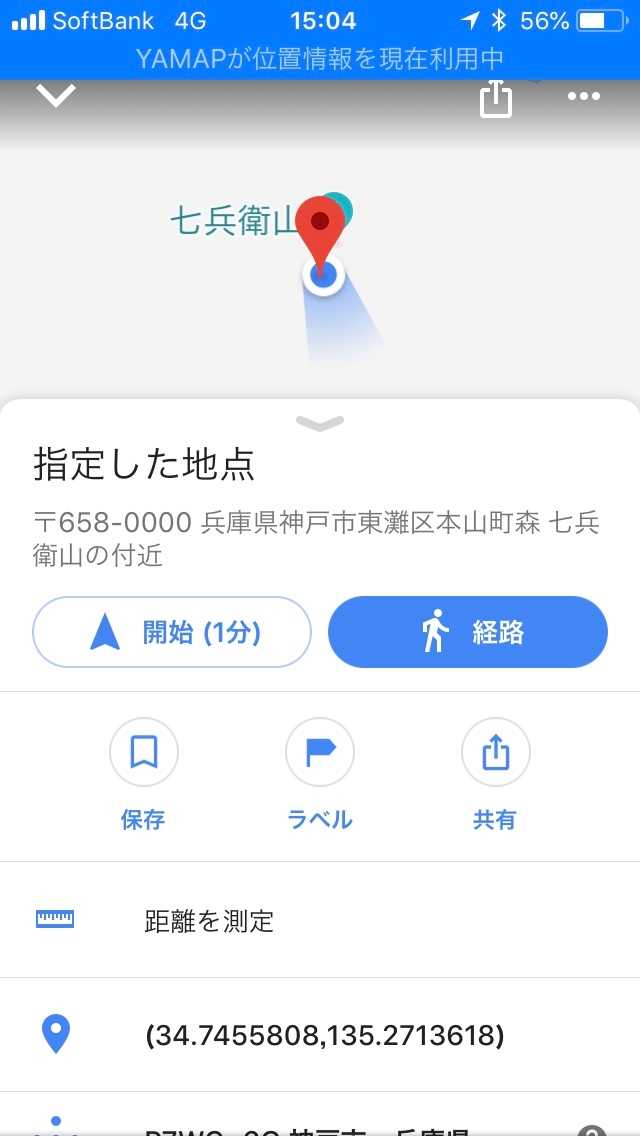Start navigation with 開始 (1分) button
640x1136 pixels.
[172, 632]
